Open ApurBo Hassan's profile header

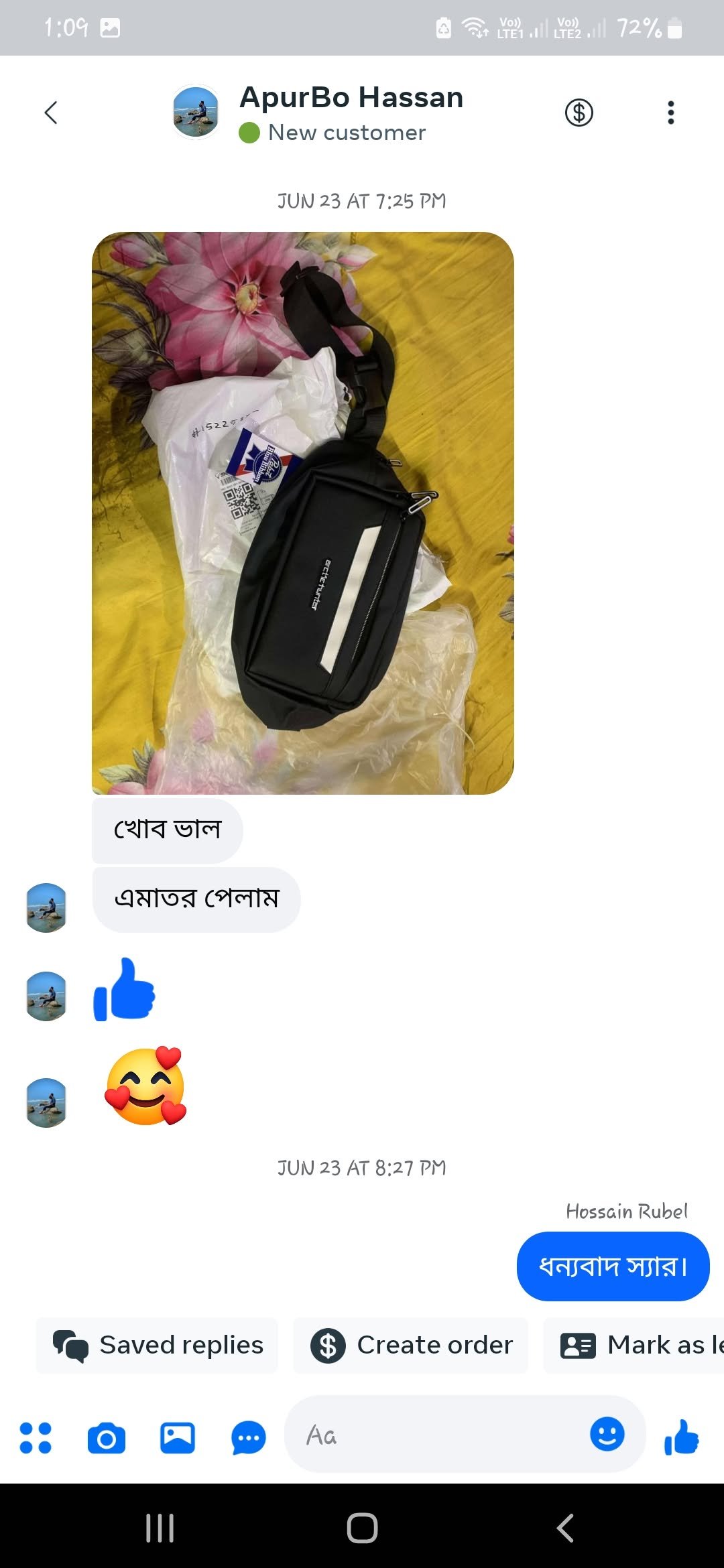[x=318, y=113]
